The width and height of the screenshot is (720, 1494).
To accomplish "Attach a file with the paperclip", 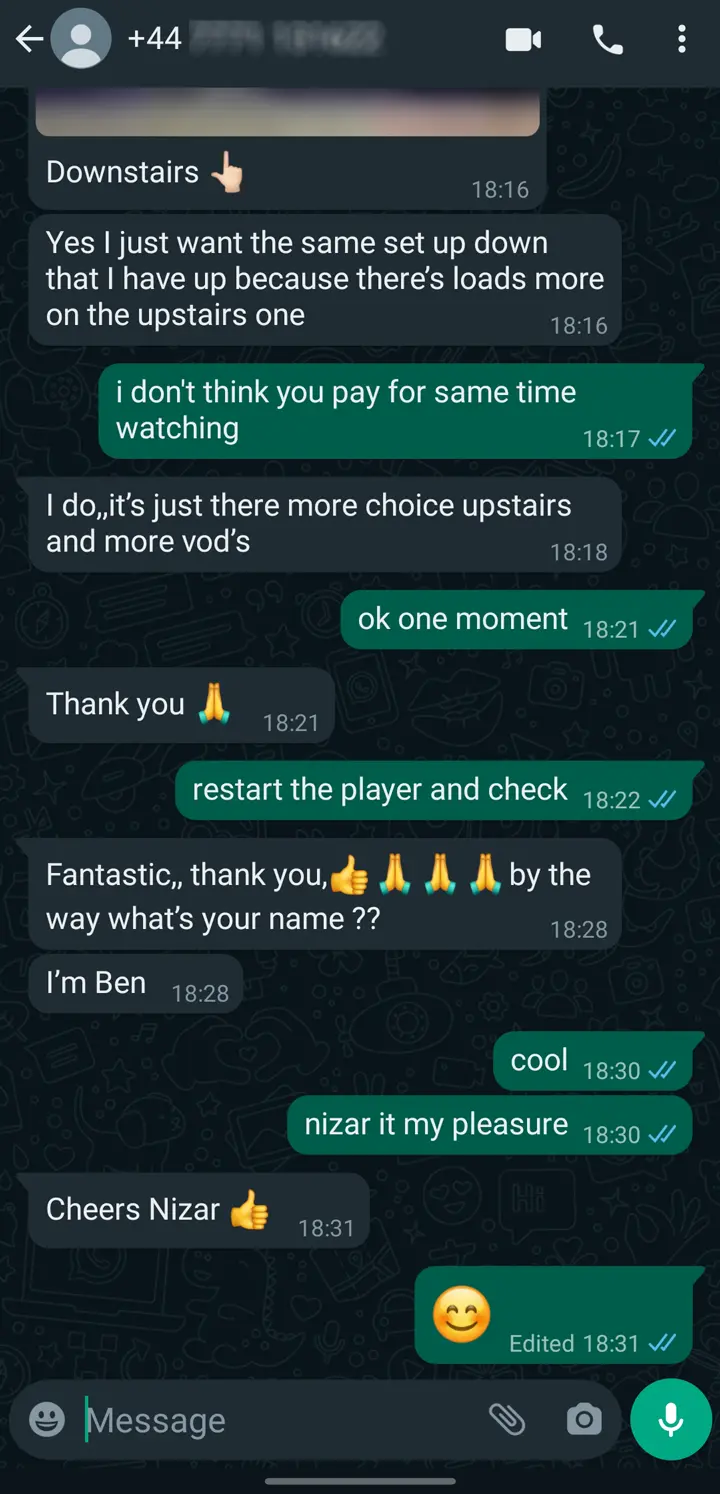I will pyautogui.click(x=507, y=1419).
